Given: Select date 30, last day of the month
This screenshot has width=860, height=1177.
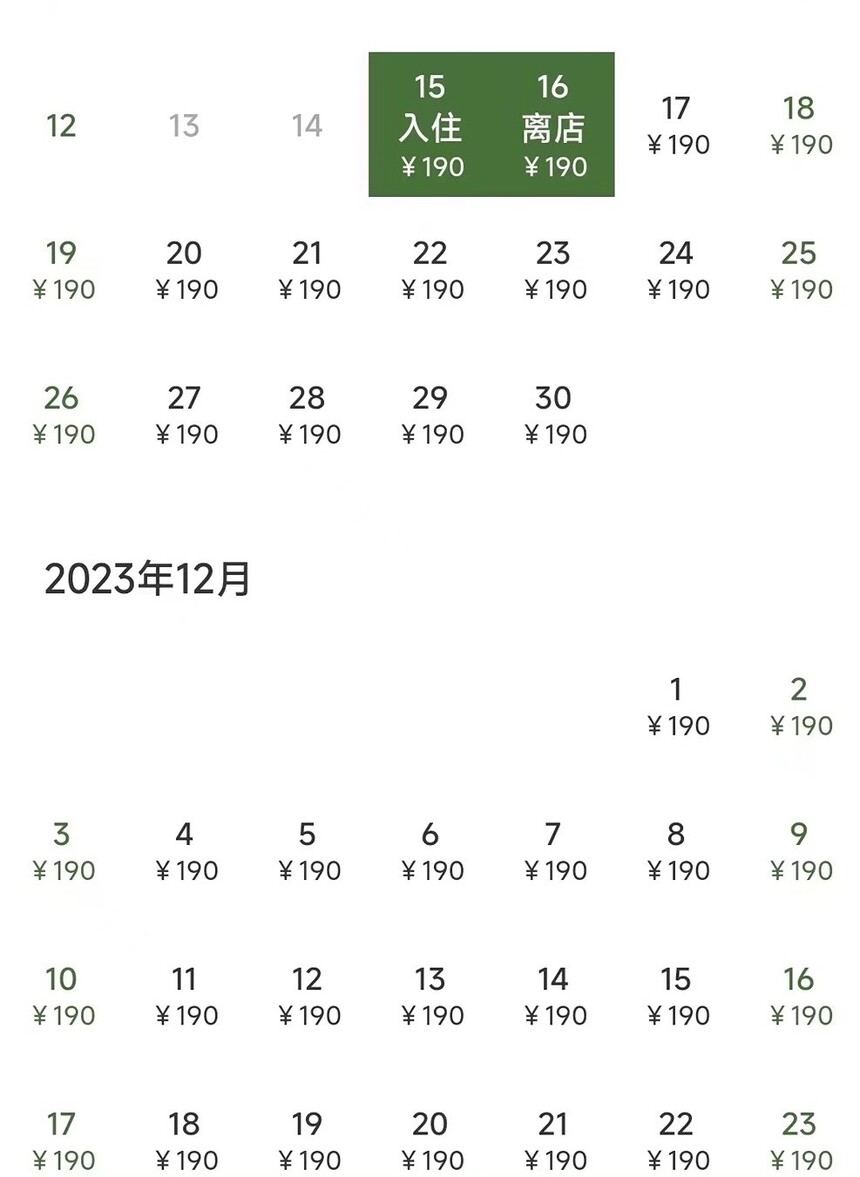Looking at the screenshot, I should (x=553, y=415).
